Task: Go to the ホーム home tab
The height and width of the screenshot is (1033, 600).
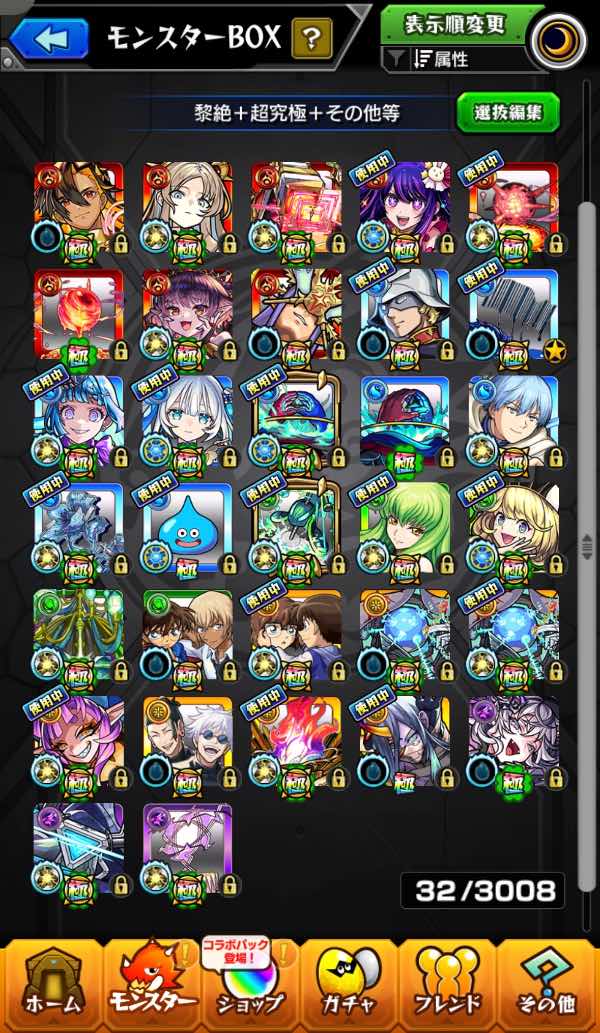Action: [x=53, y=986]
